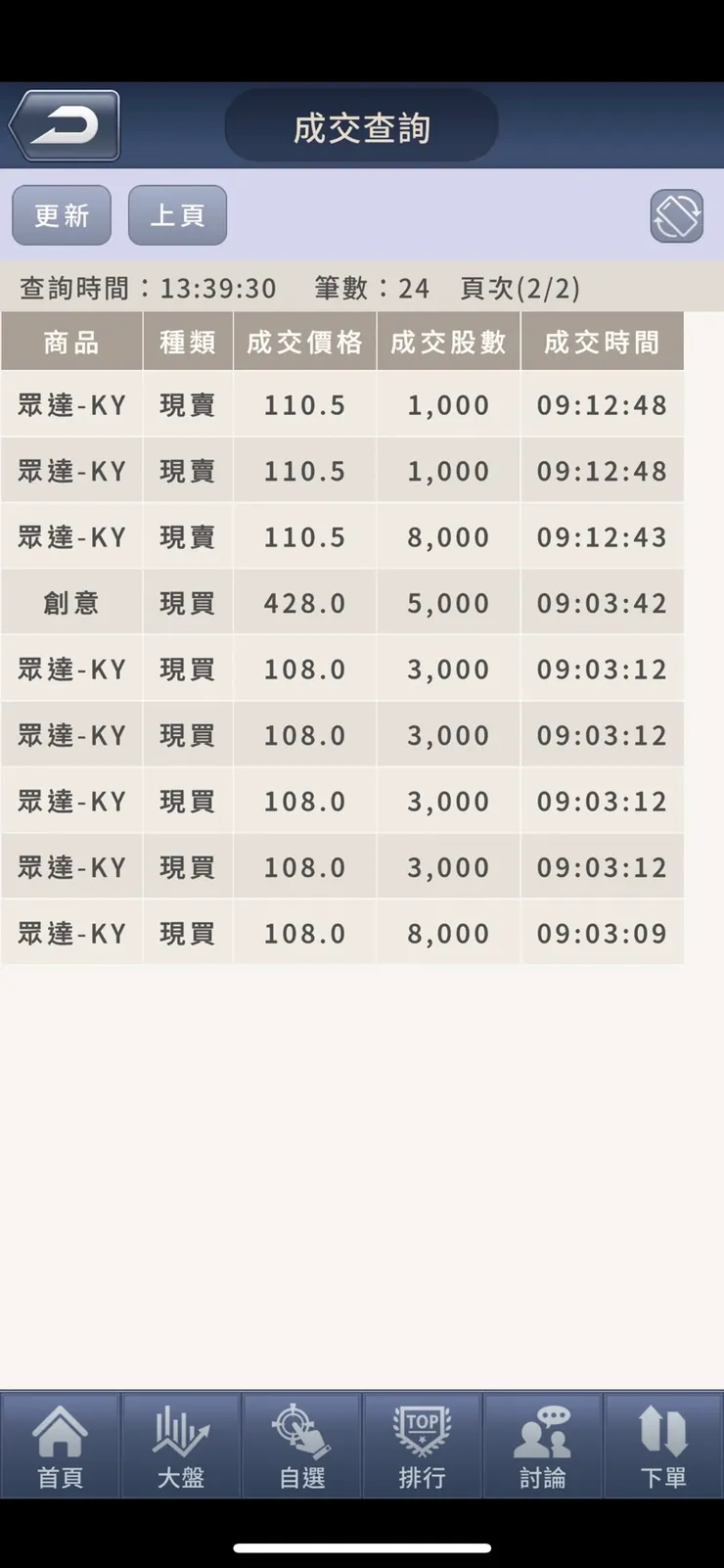Click the 成交價格 column header
724x1568 pixels.
point(304,342)
